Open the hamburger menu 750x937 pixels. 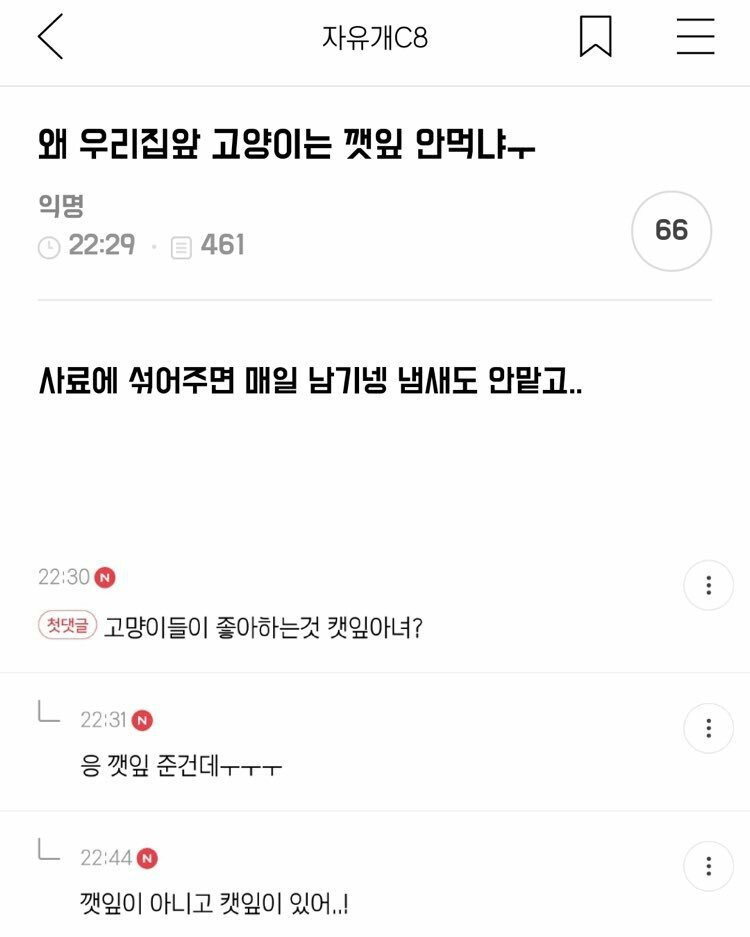click(x=695, y=38)
